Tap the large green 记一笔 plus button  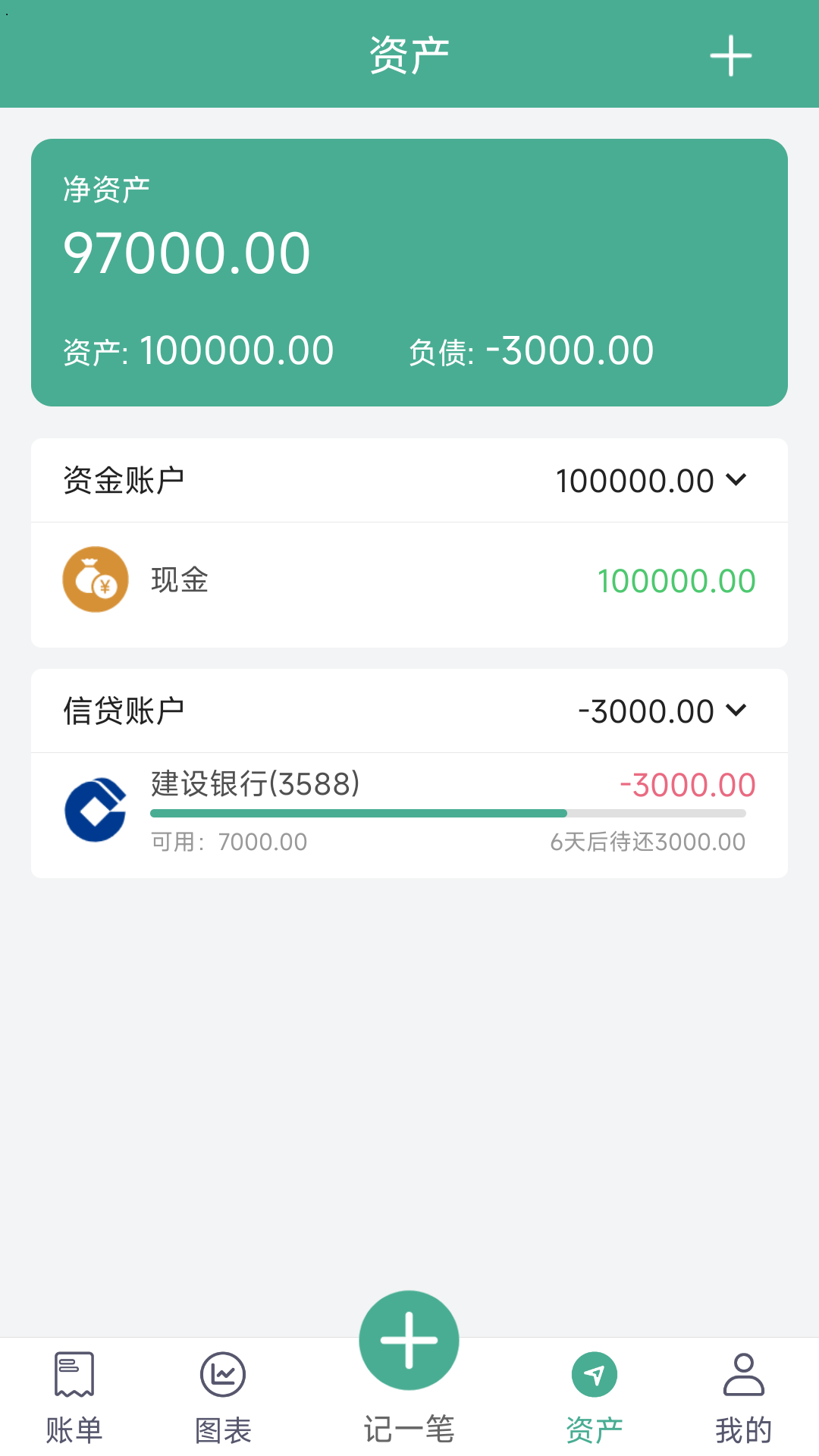(409, 1339)
